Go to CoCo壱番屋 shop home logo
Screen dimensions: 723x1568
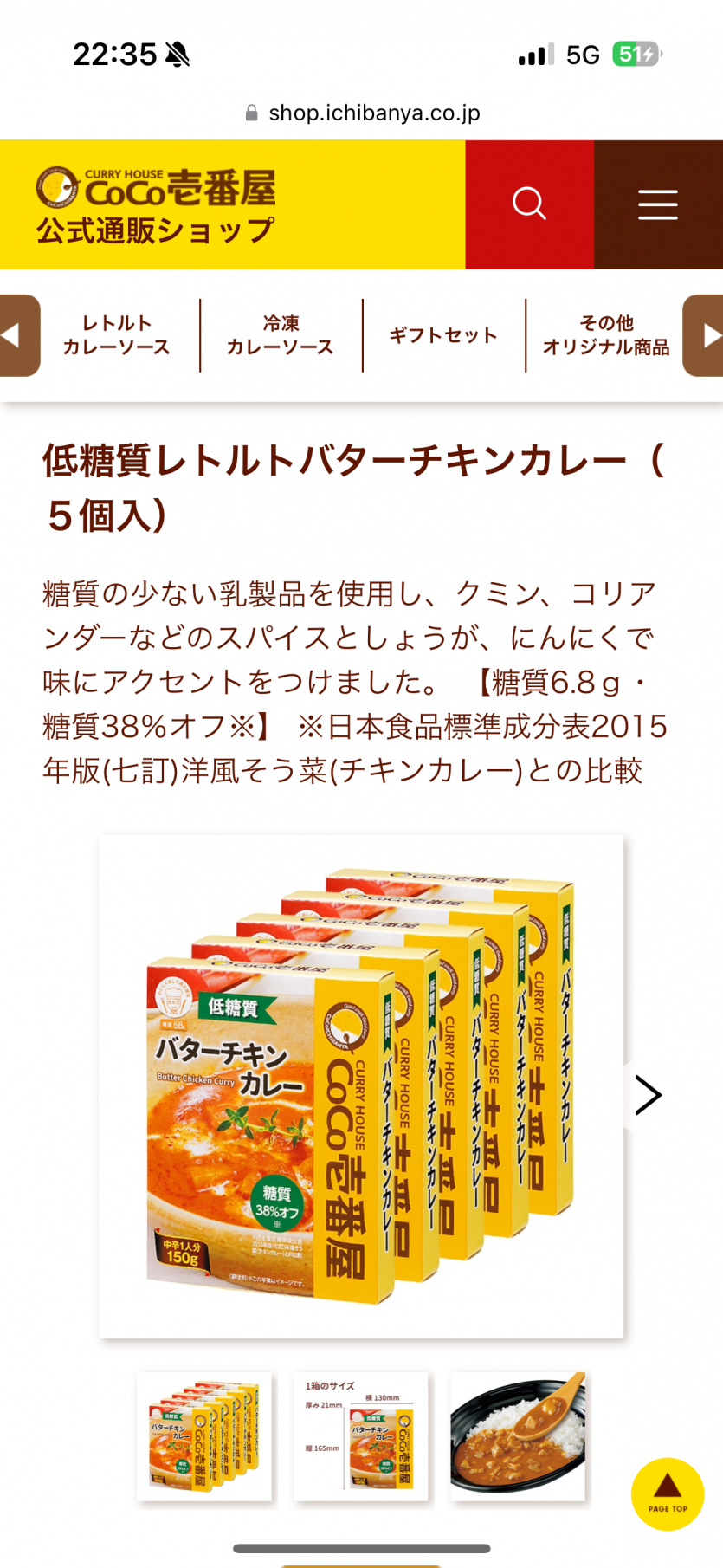(156, 206)
